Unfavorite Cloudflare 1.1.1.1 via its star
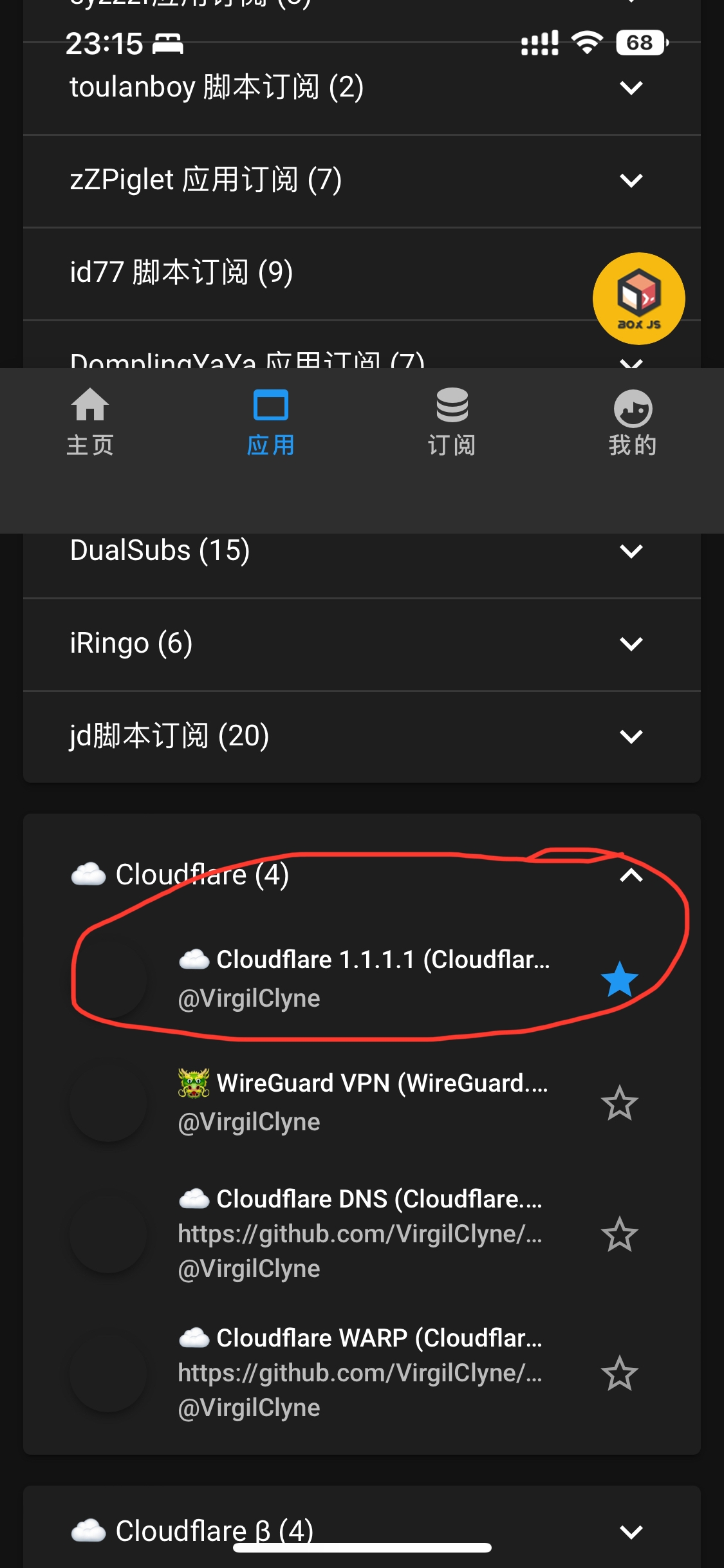 tap(619, 979)
